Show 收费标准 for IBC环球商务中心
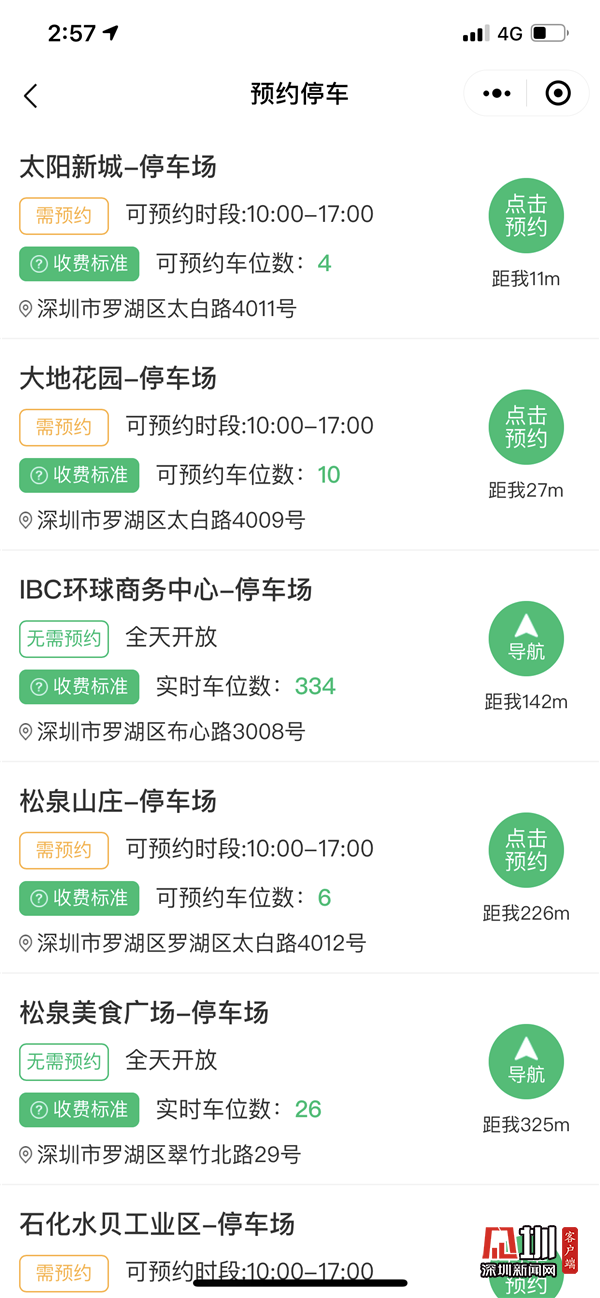Screen dimensions: 600x1298 point(79,687)
